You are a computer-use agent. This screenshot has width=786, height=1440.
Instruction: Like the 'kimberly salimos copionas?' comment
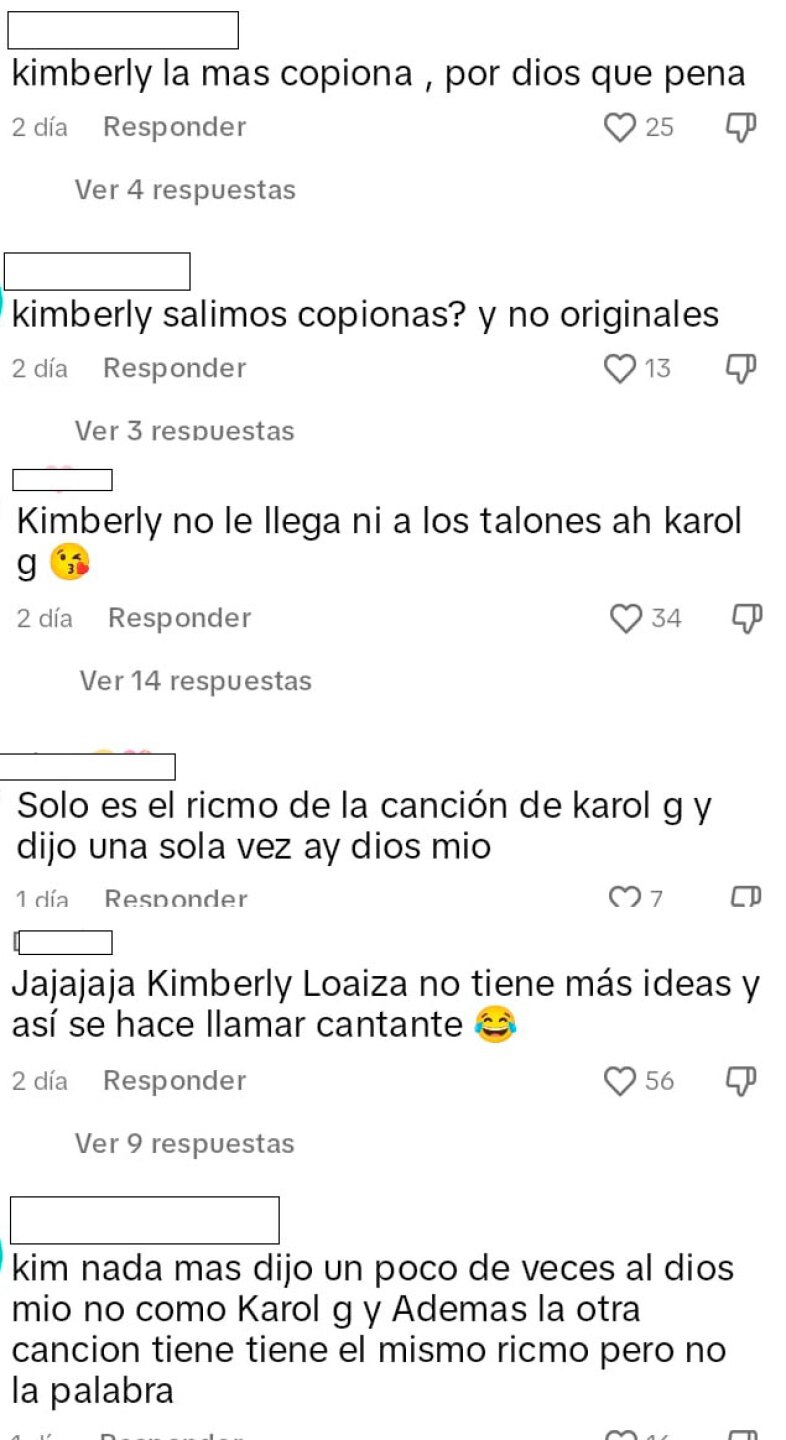(621, 369)
